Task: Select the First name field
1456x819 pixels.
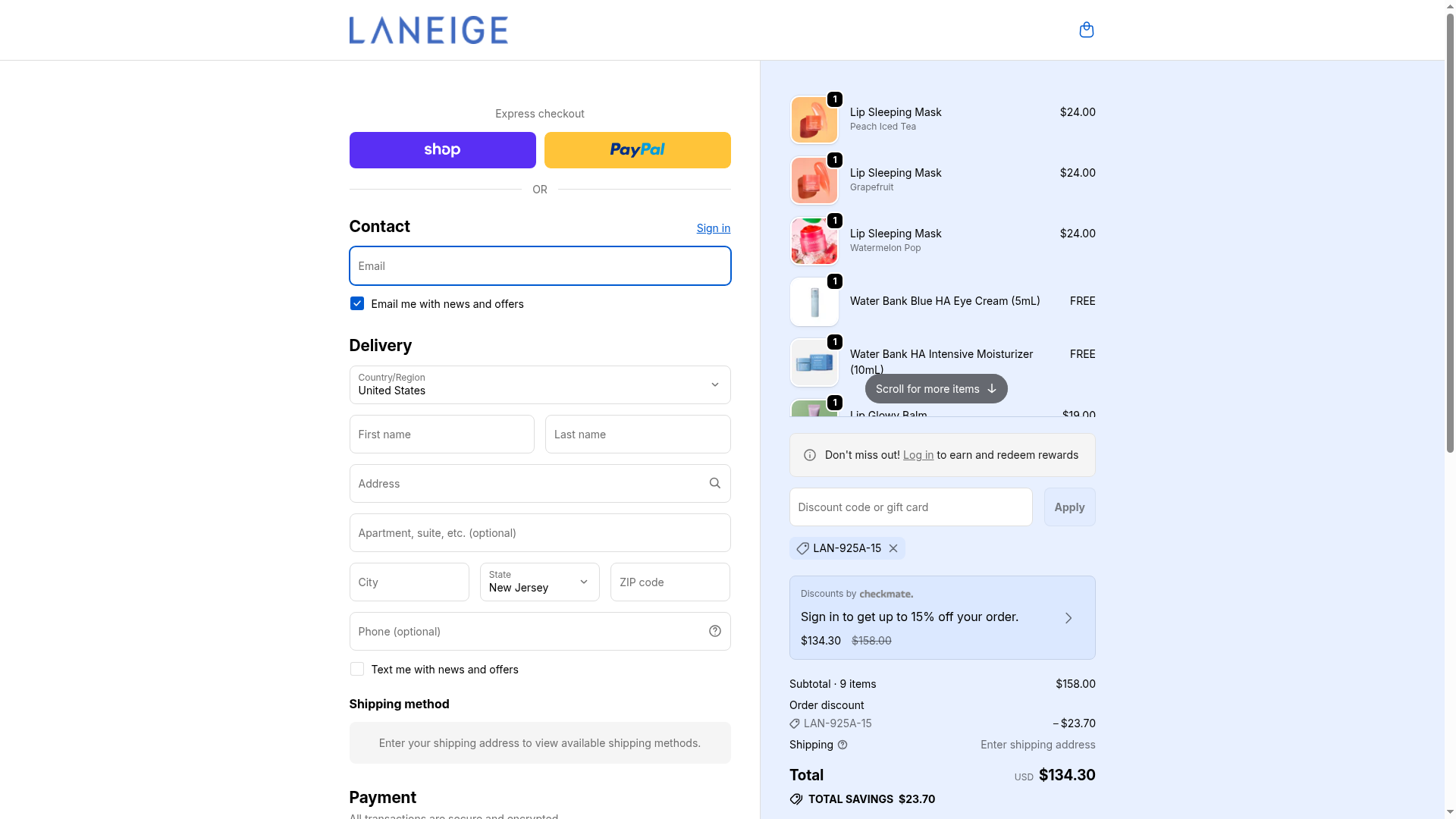Action: coord(441,435)
